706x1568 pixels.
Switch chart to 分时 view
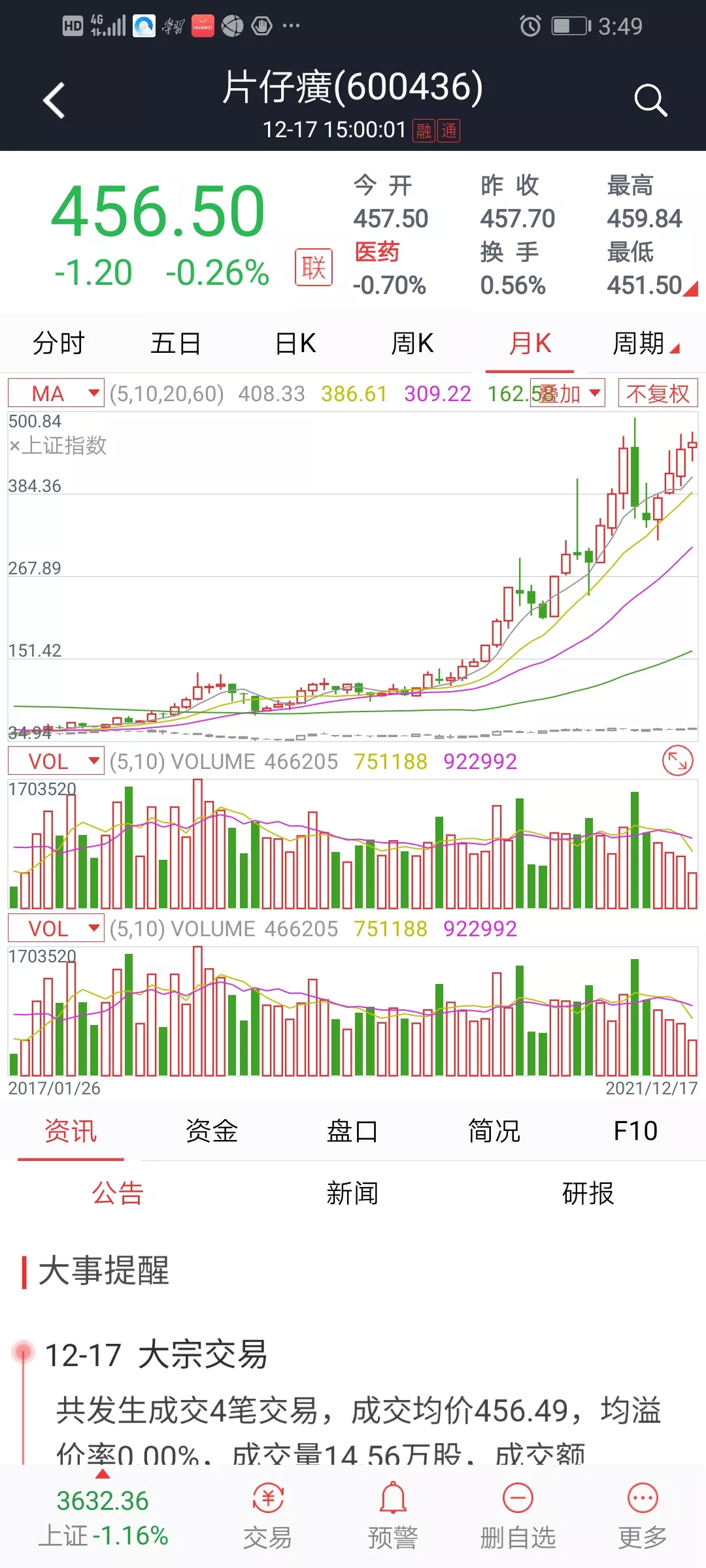(59, 343)
